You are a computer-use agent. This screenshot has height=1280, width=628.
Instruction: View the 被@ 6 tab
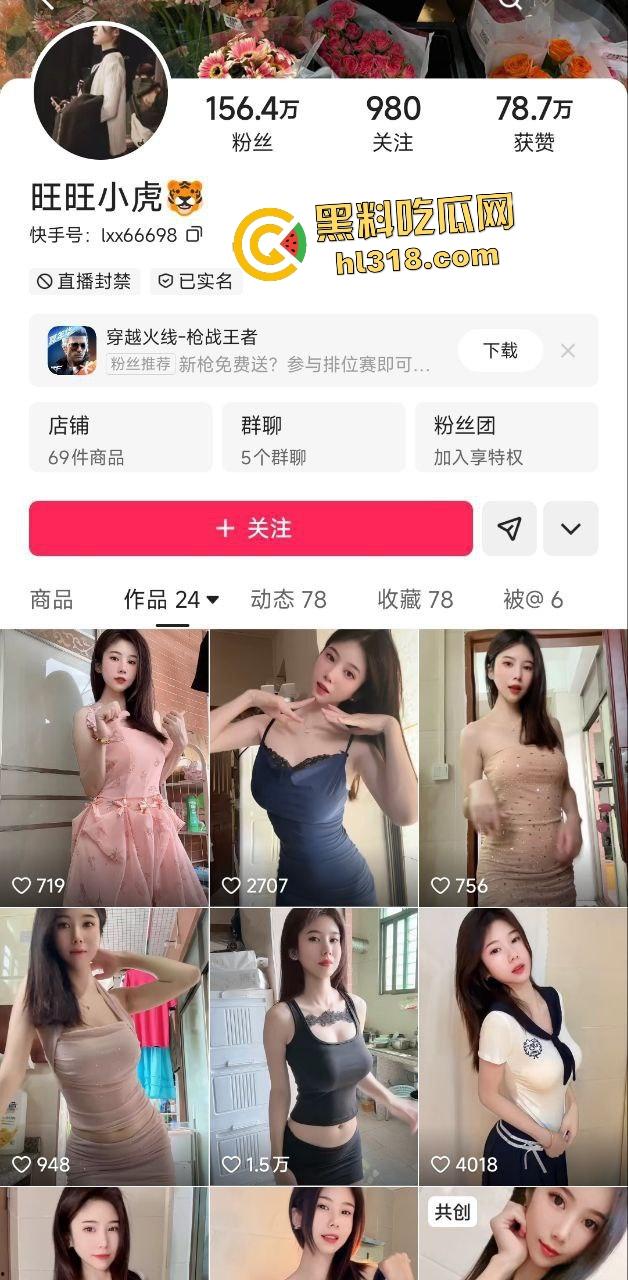[533, 599]
